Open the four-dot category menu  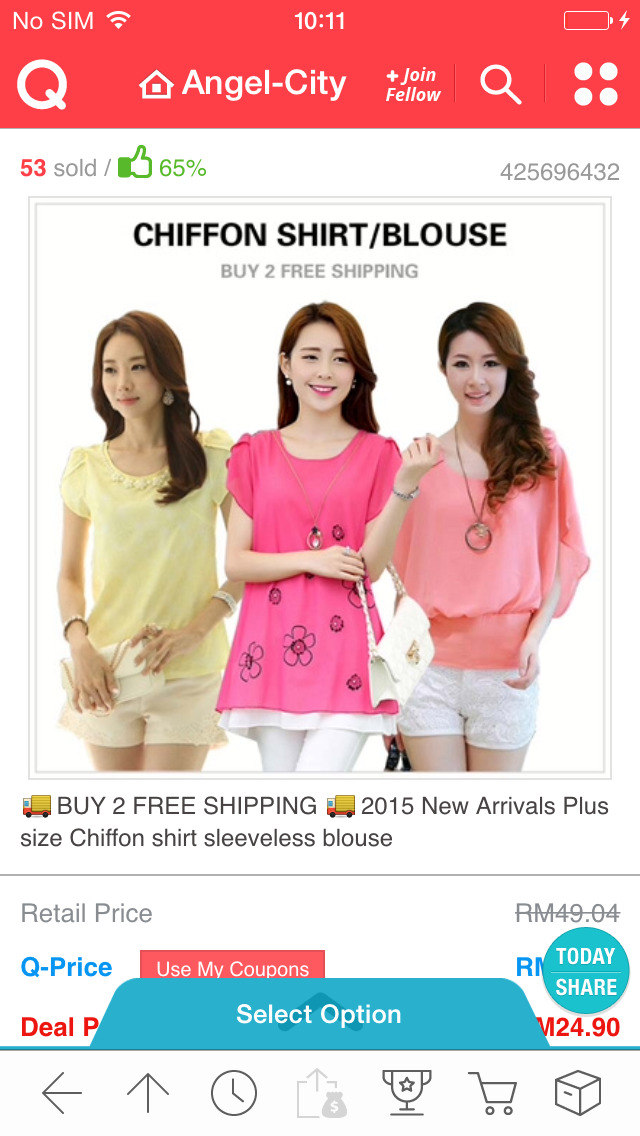(596, 85)
